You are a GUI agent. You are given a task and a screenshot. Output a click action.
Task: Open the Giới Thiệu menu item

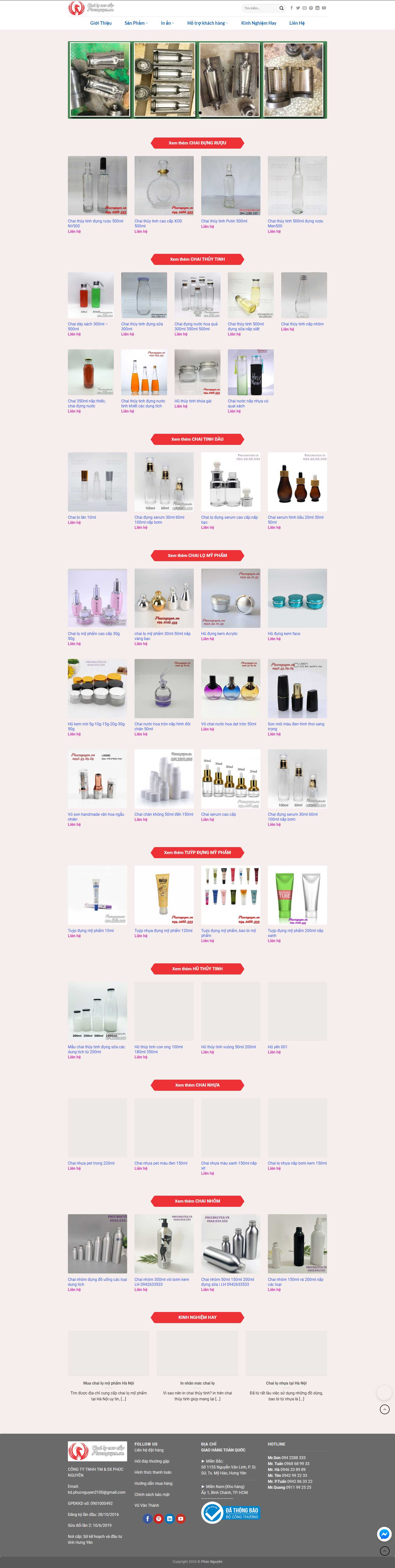(101, 23)
